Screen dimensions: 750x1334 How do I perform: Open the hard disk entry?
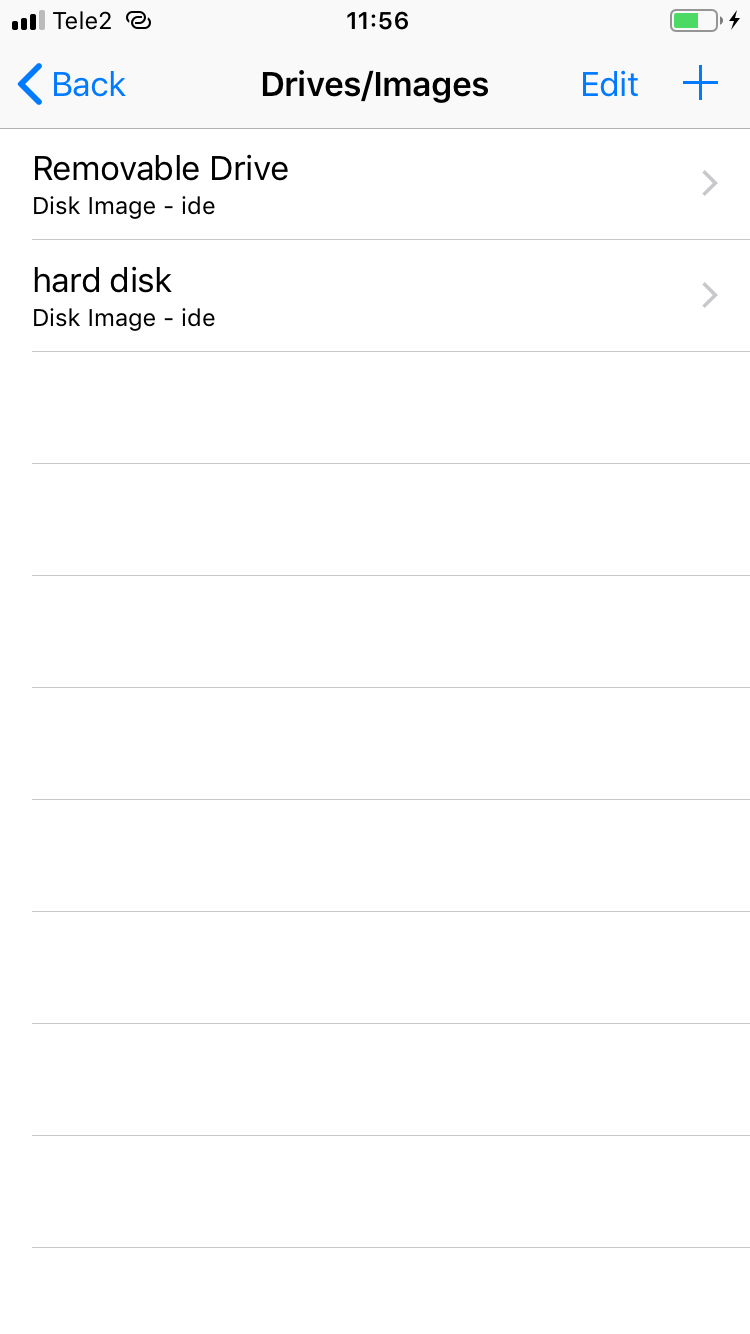click(x=375, y=296)
